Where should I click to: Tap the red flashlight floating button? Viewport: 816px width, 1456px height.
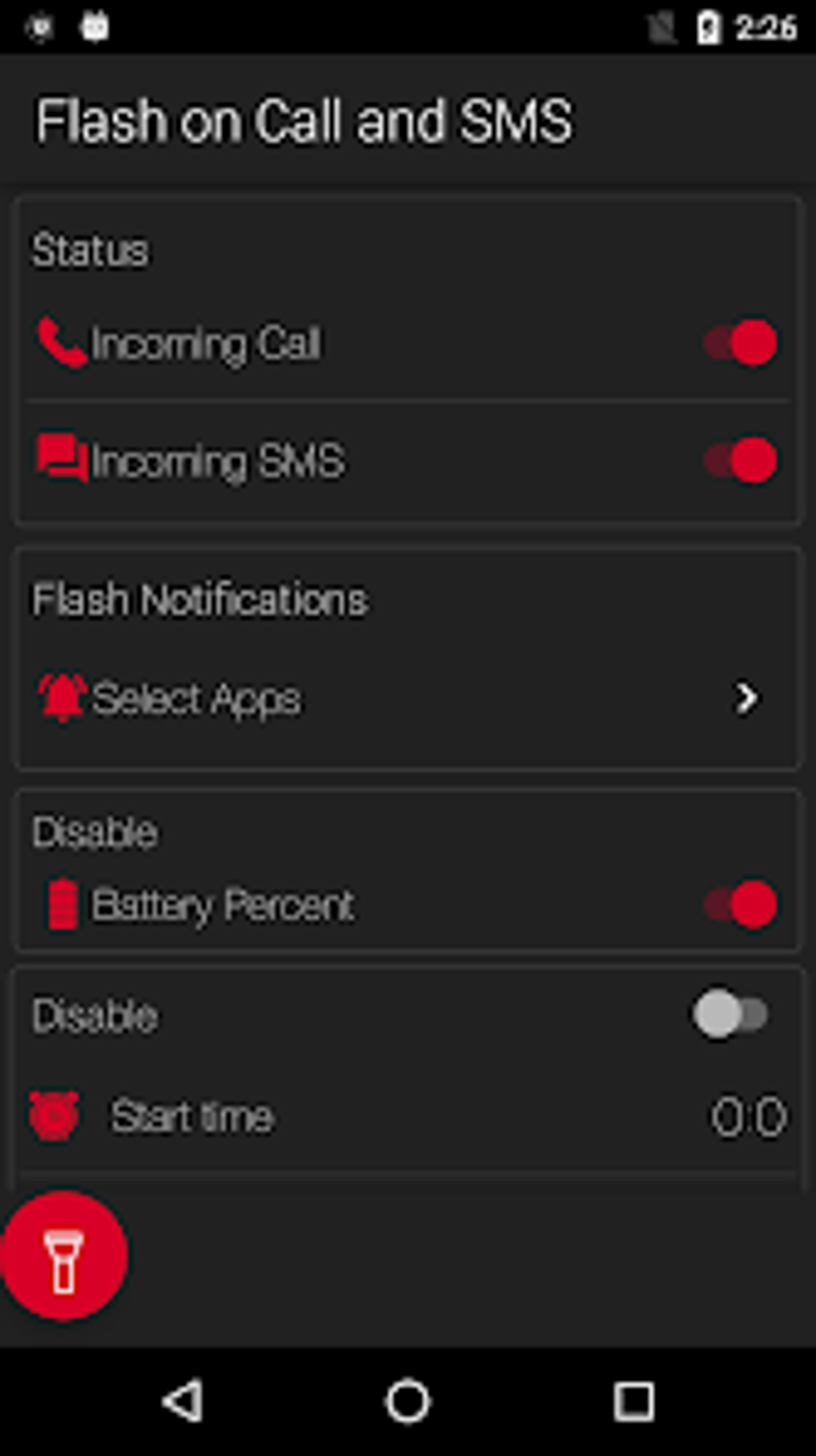pos(64,1254)
